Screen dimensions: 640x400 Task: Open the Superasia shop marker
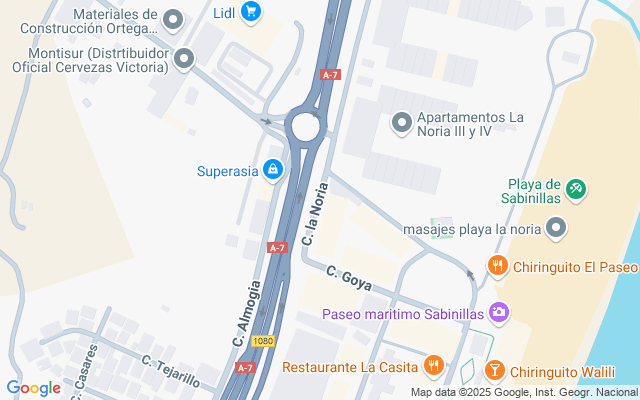tap(272, 169)
